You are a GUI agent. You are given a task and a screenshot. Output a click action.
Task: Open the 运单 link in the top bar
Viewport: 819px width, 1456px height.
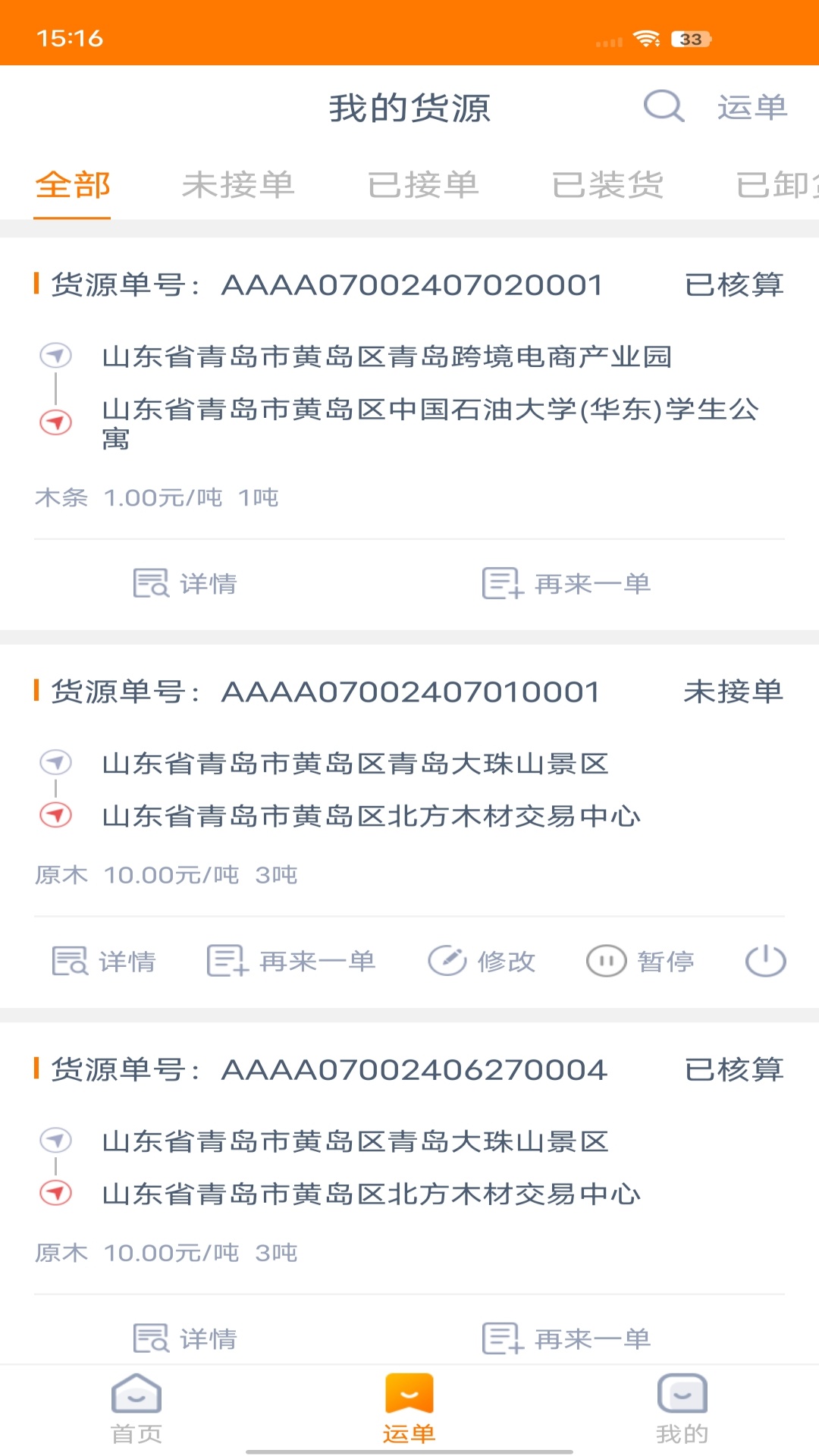point(753,108)
